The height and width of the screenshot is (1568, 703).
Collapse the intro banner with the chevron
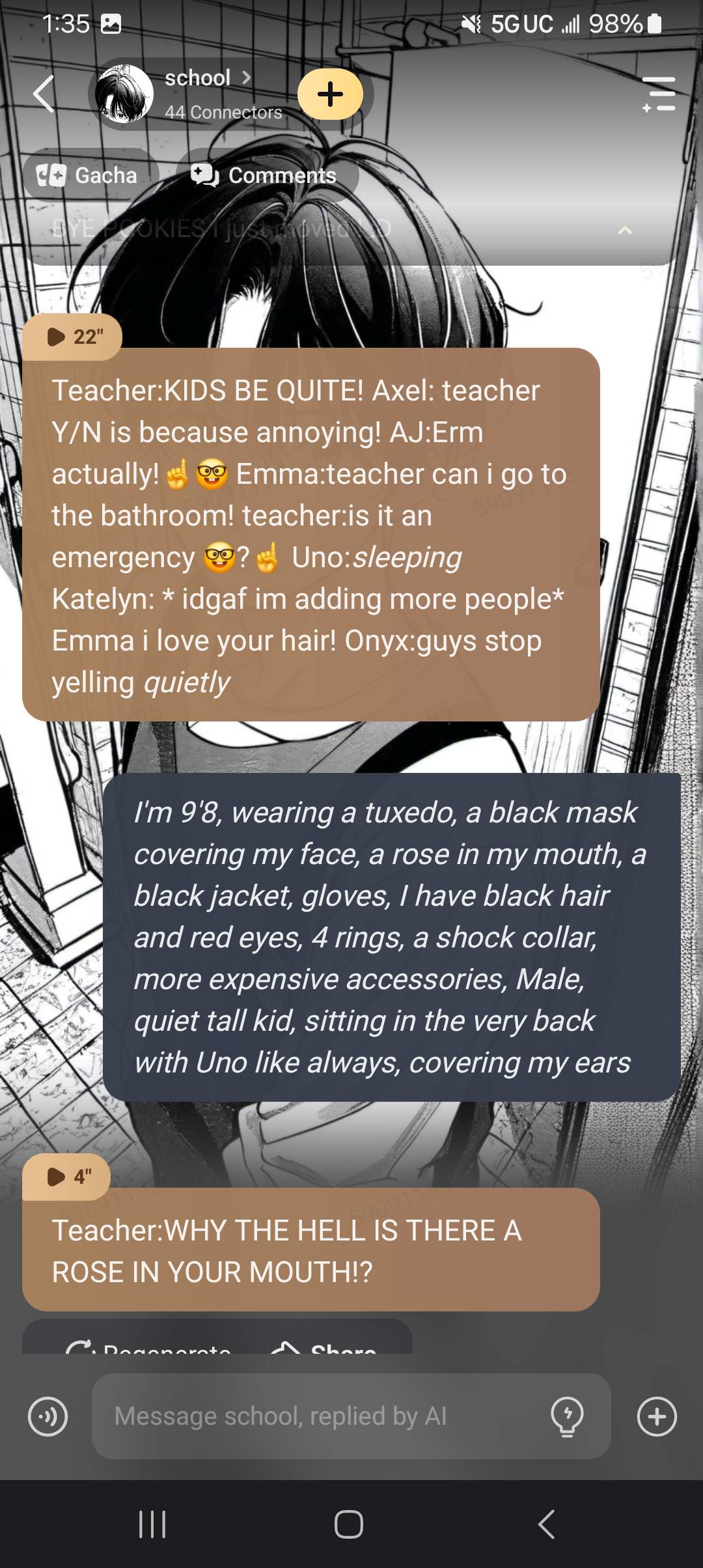624,231
